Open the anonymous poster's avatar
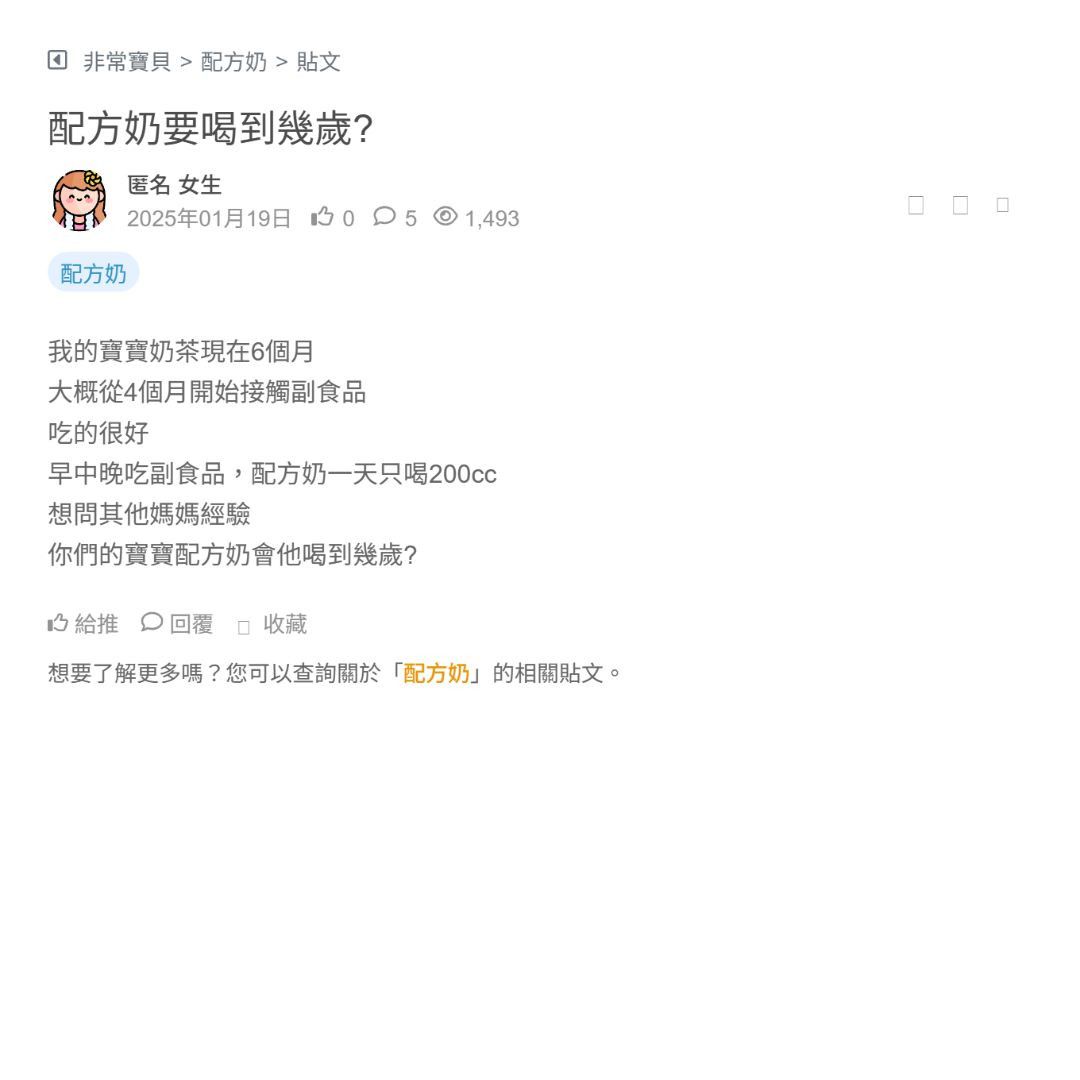The width and height of the screenshot is (1080, 1080). (x=80, y=200)
